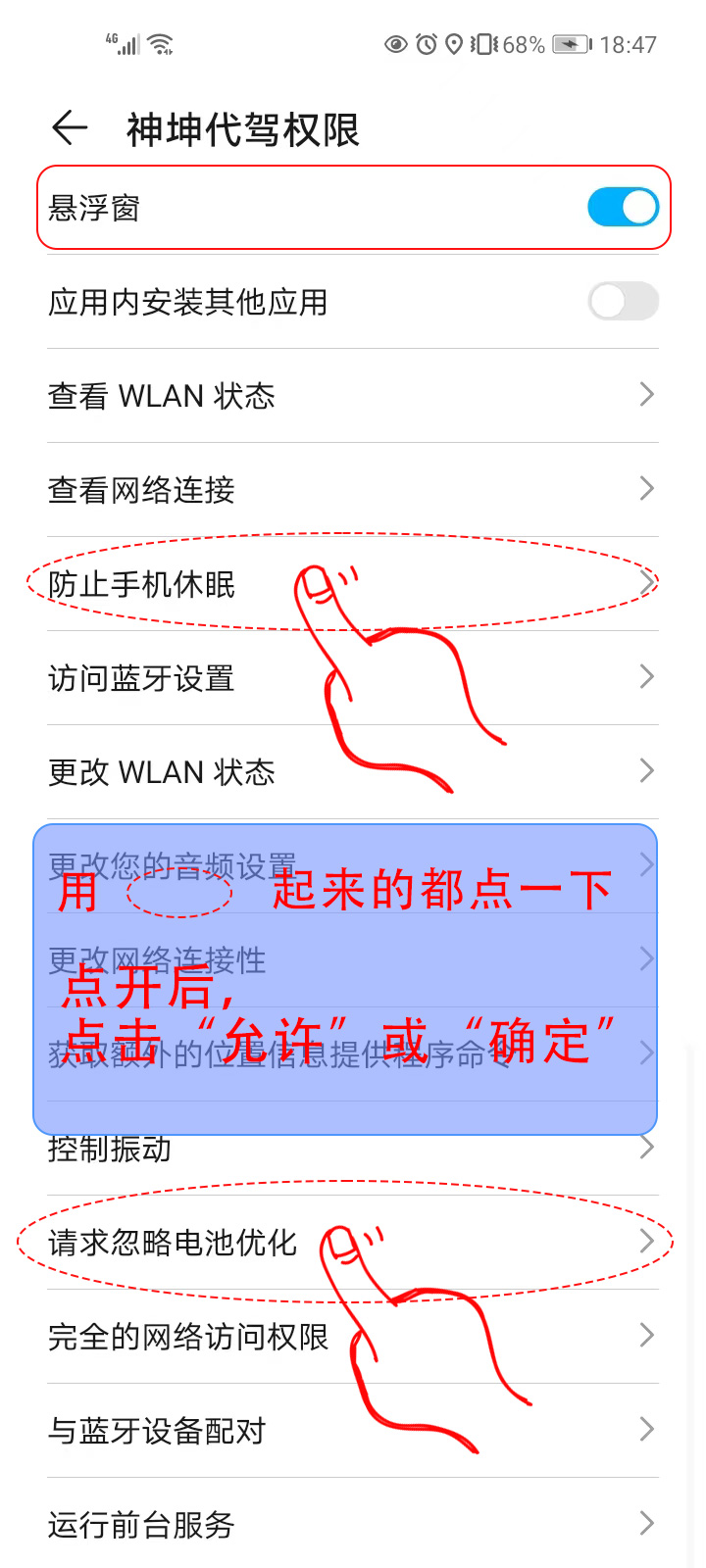The image size is (706, 1568).
Task: Open 运行前台服务 permission
Action: (x=353, y=1525)
